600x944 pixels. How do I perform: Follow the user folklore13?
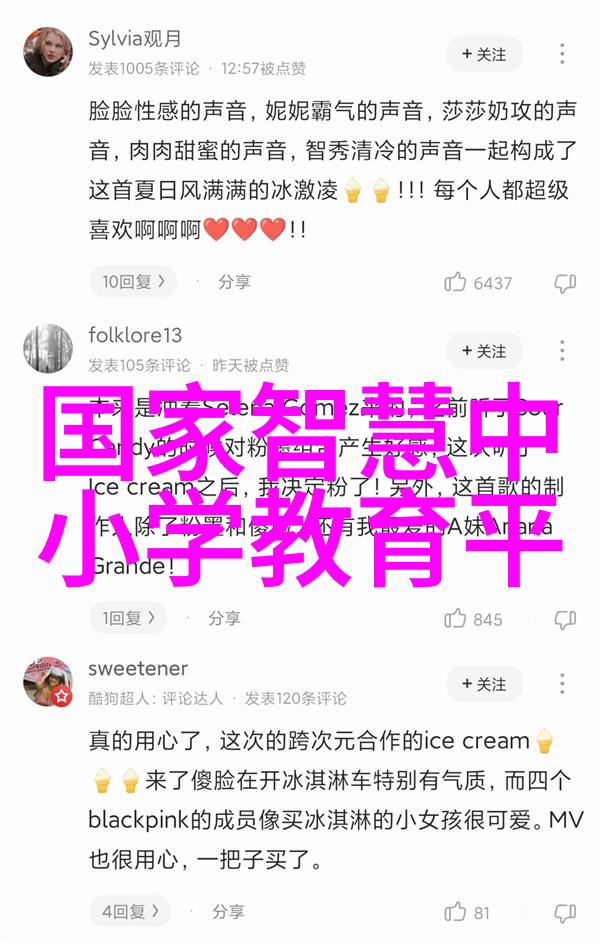coord(484,351)
